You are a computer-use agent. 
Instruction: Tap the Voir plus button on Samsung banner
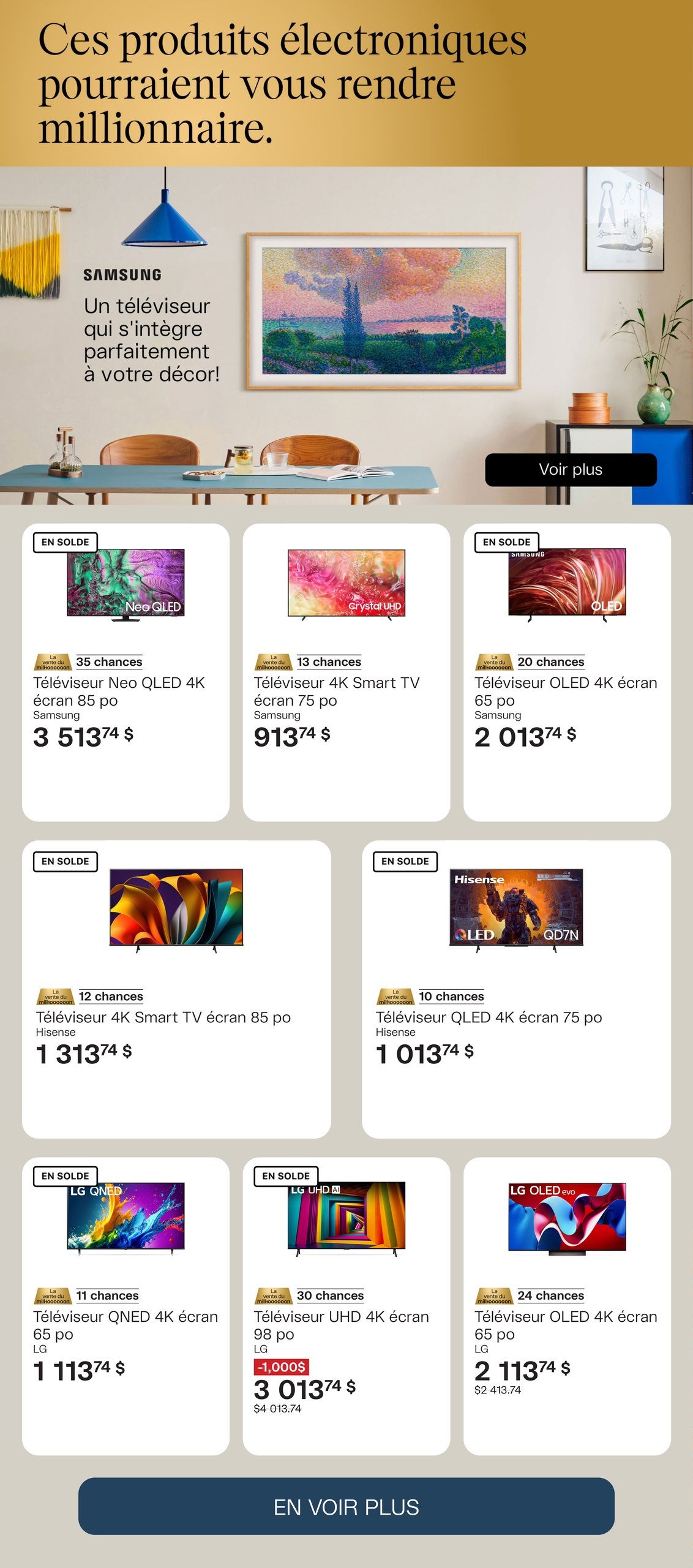pos(571,470)
